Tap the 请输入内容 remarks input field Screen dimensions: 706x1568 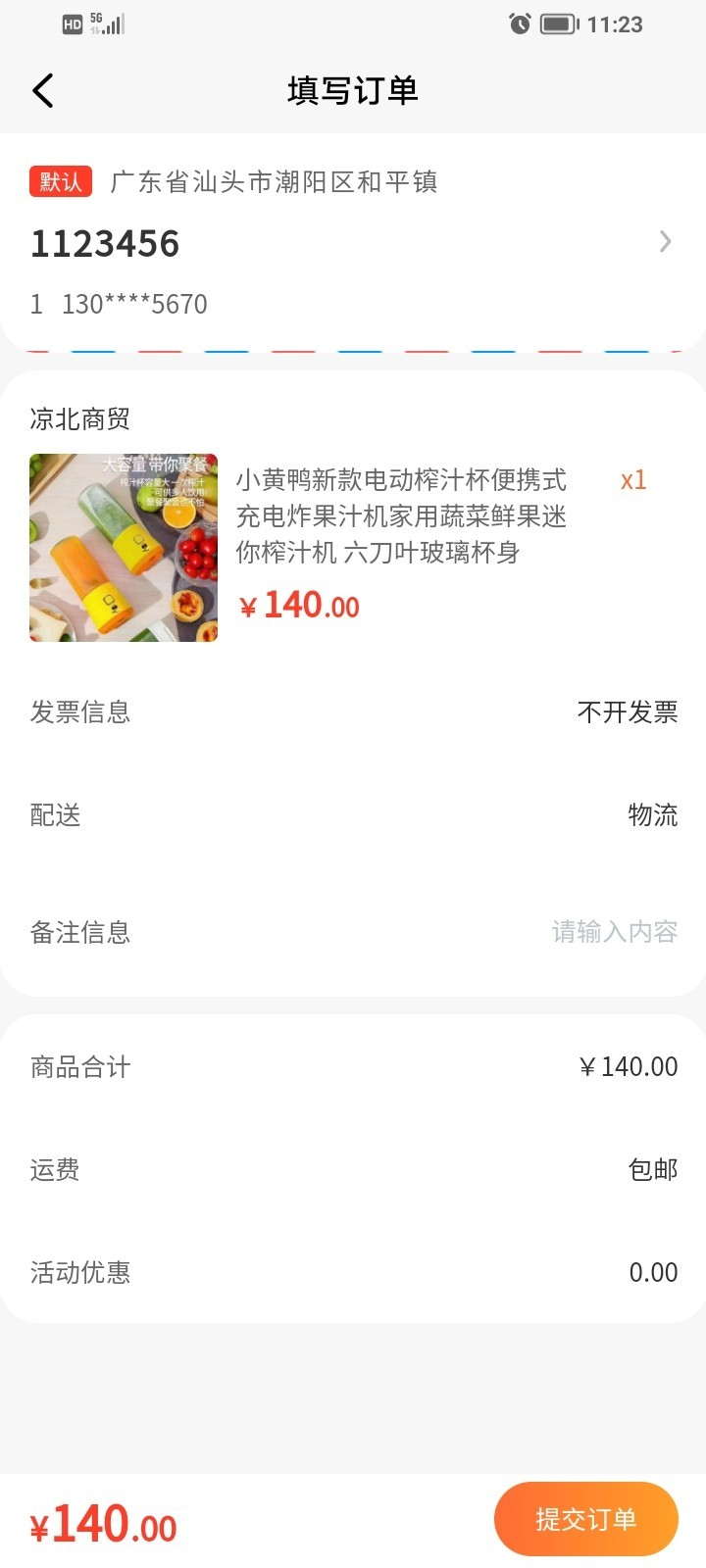tap(614, 932)
